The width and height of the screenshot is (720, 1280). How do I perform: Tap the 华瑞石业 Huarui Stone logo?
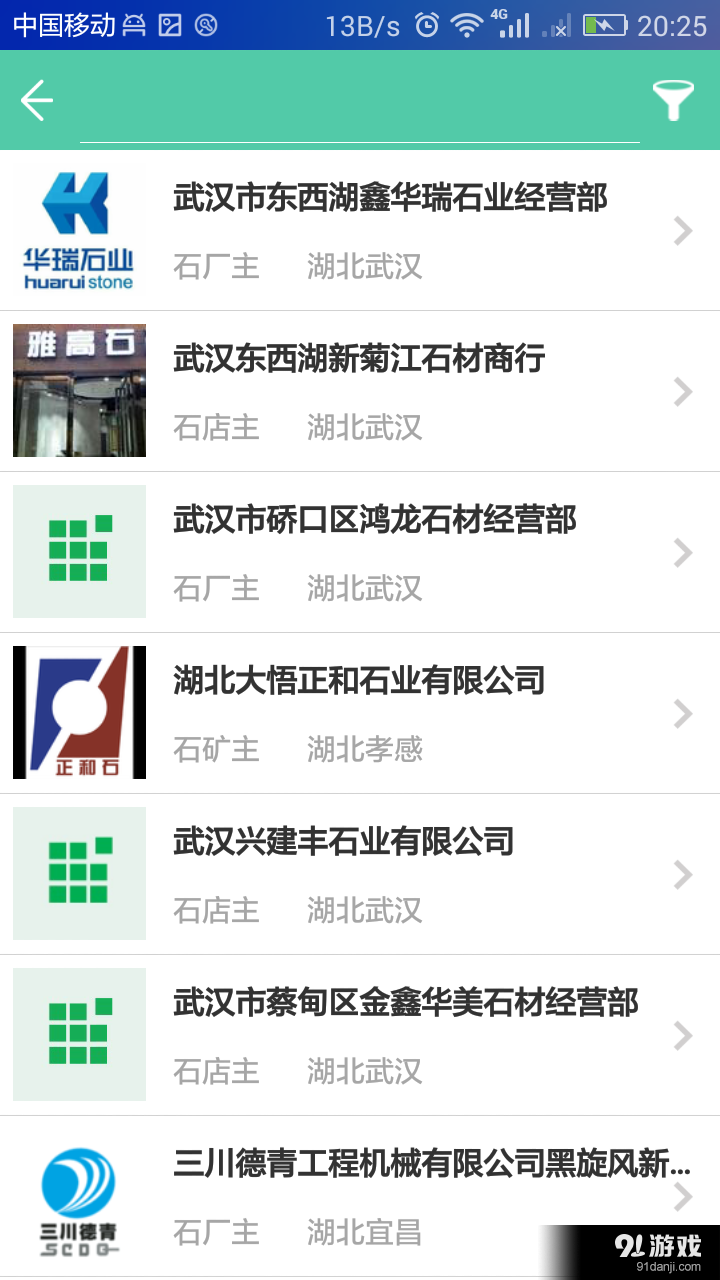pos(78,229)
